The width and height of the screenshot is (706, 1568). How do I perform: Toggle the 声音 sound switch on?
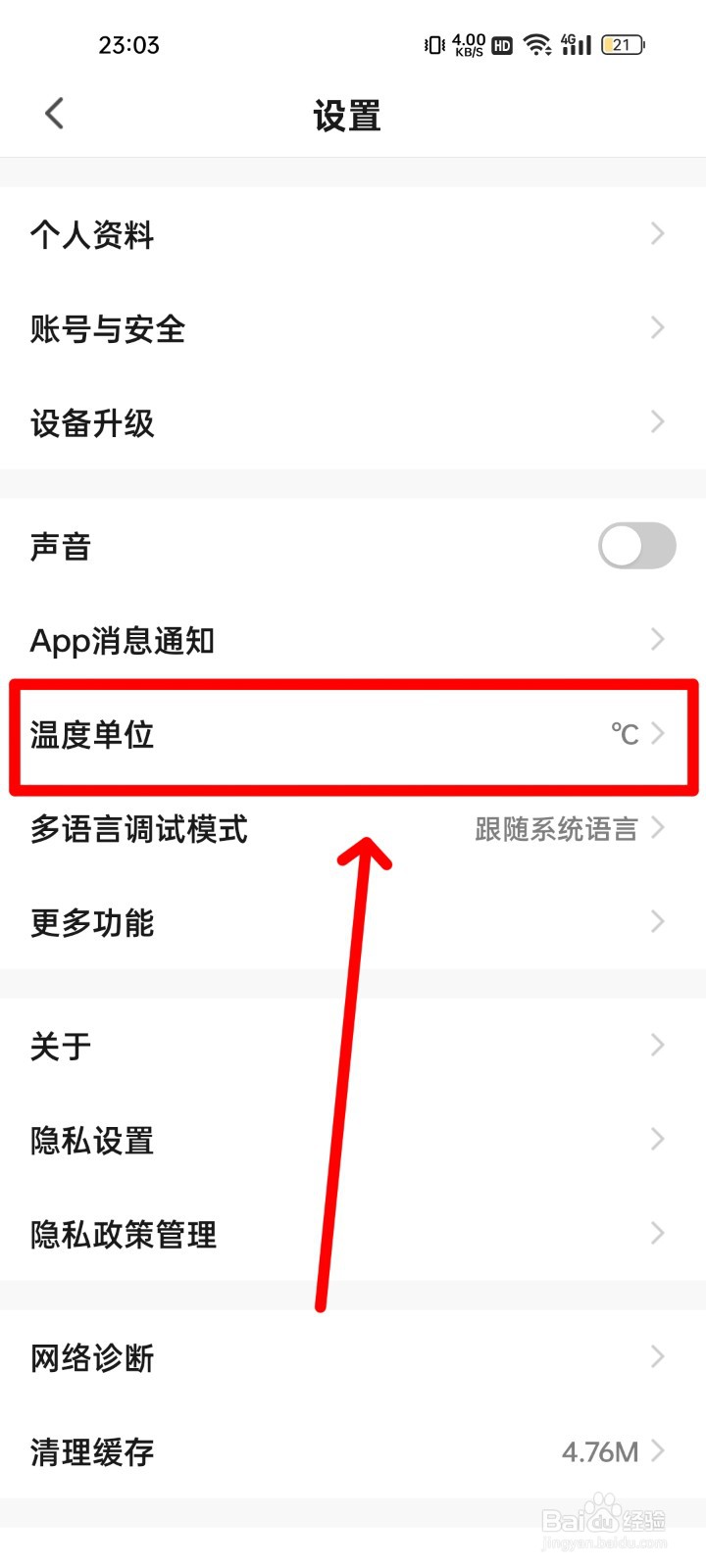tap(635, 546)
